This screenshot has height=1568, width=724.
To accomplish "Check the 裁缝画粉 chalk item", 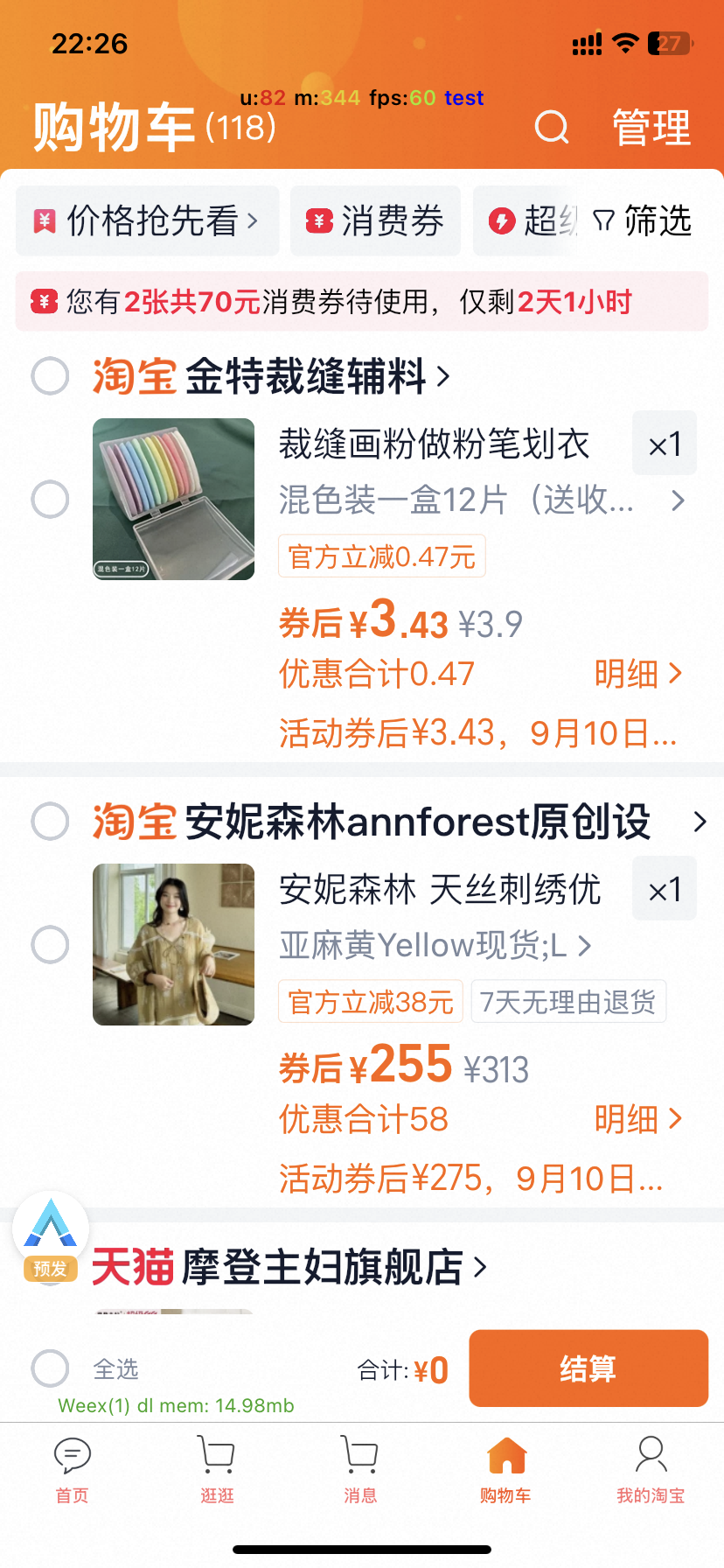I will (50, 500).
